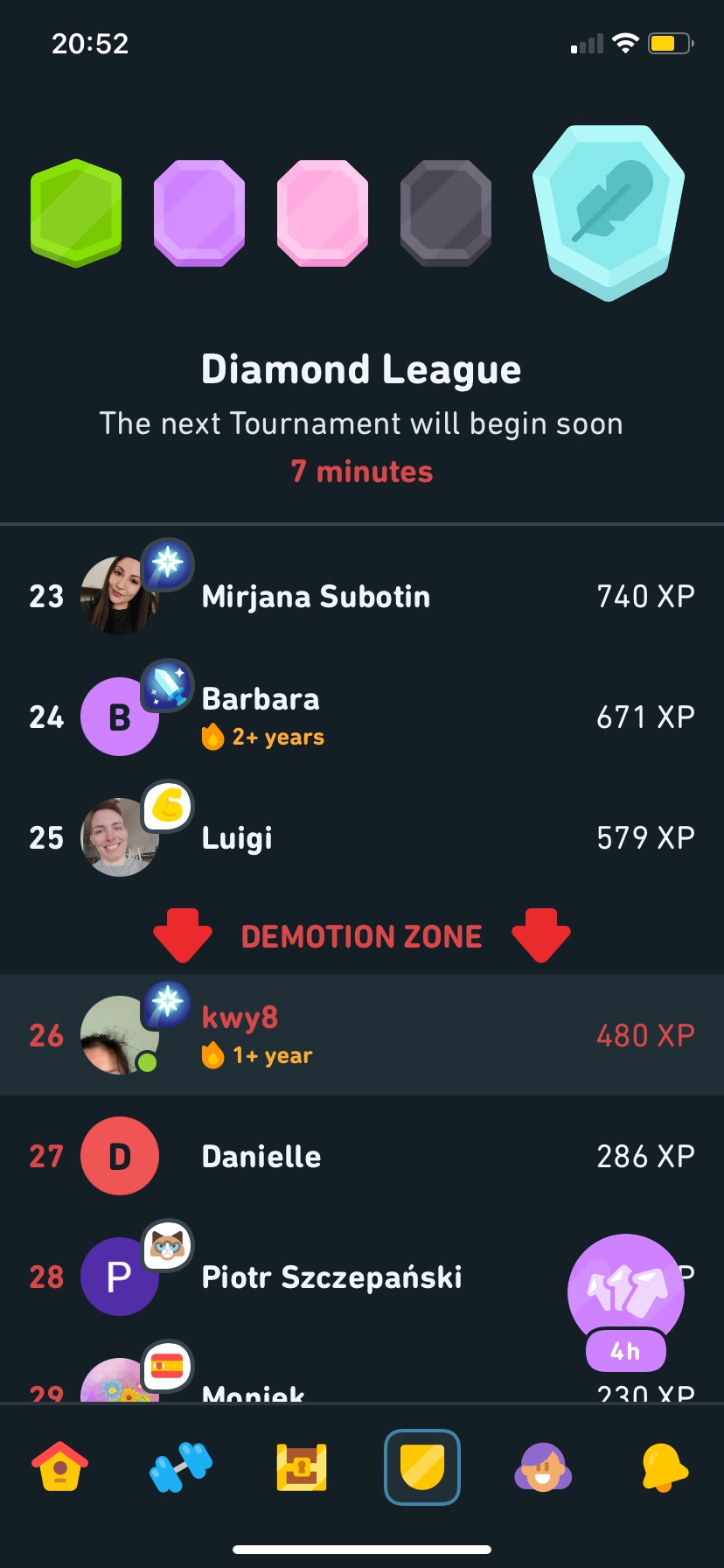Image resolution: width=724 pixels, height=1568 pixels.
Task: Open the notifications bell tab
Action: pyautogui.click(x=665, y=1467)
